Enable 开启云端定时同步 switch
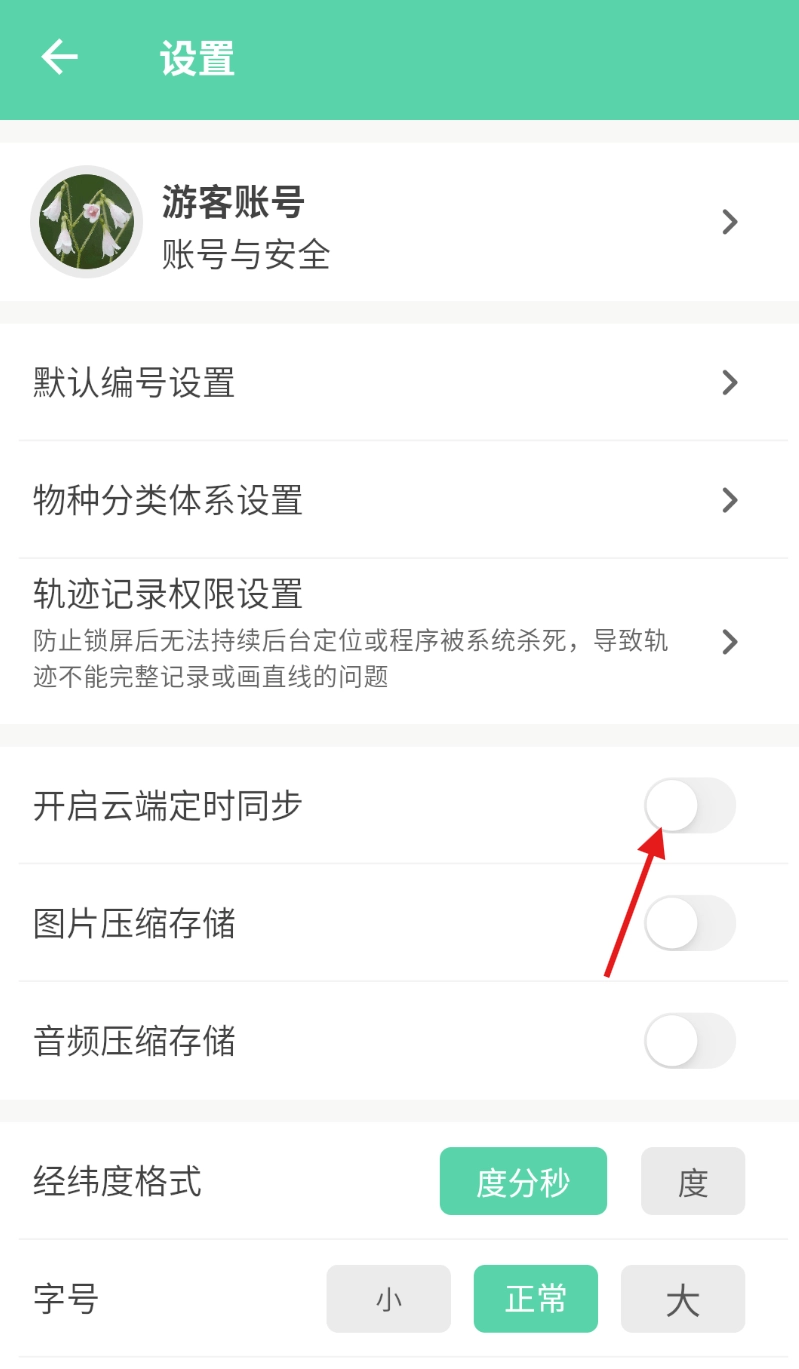 click(689, 806)
